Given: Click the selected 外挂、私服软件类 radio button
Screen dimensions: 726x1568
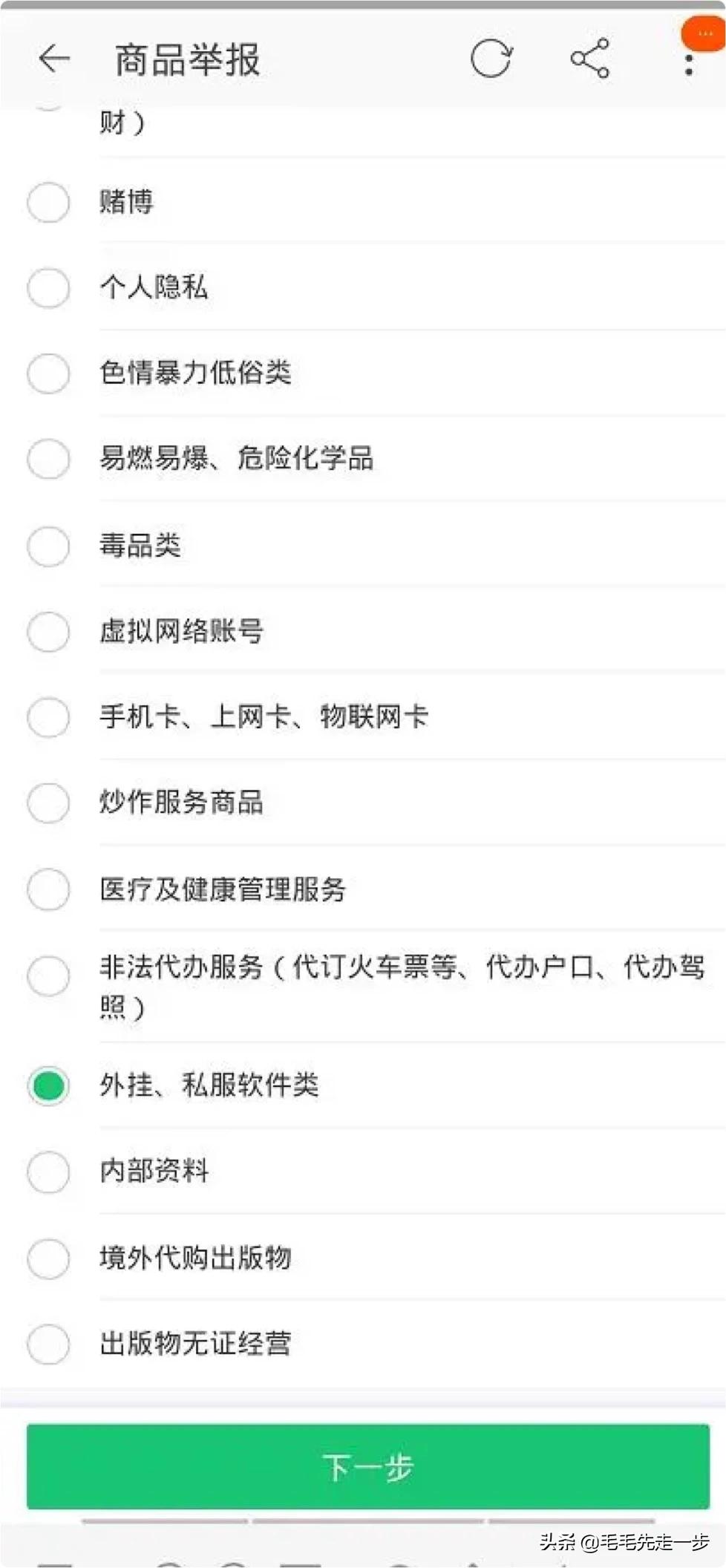Looking at the screenshot, I should pos(48,1087).
